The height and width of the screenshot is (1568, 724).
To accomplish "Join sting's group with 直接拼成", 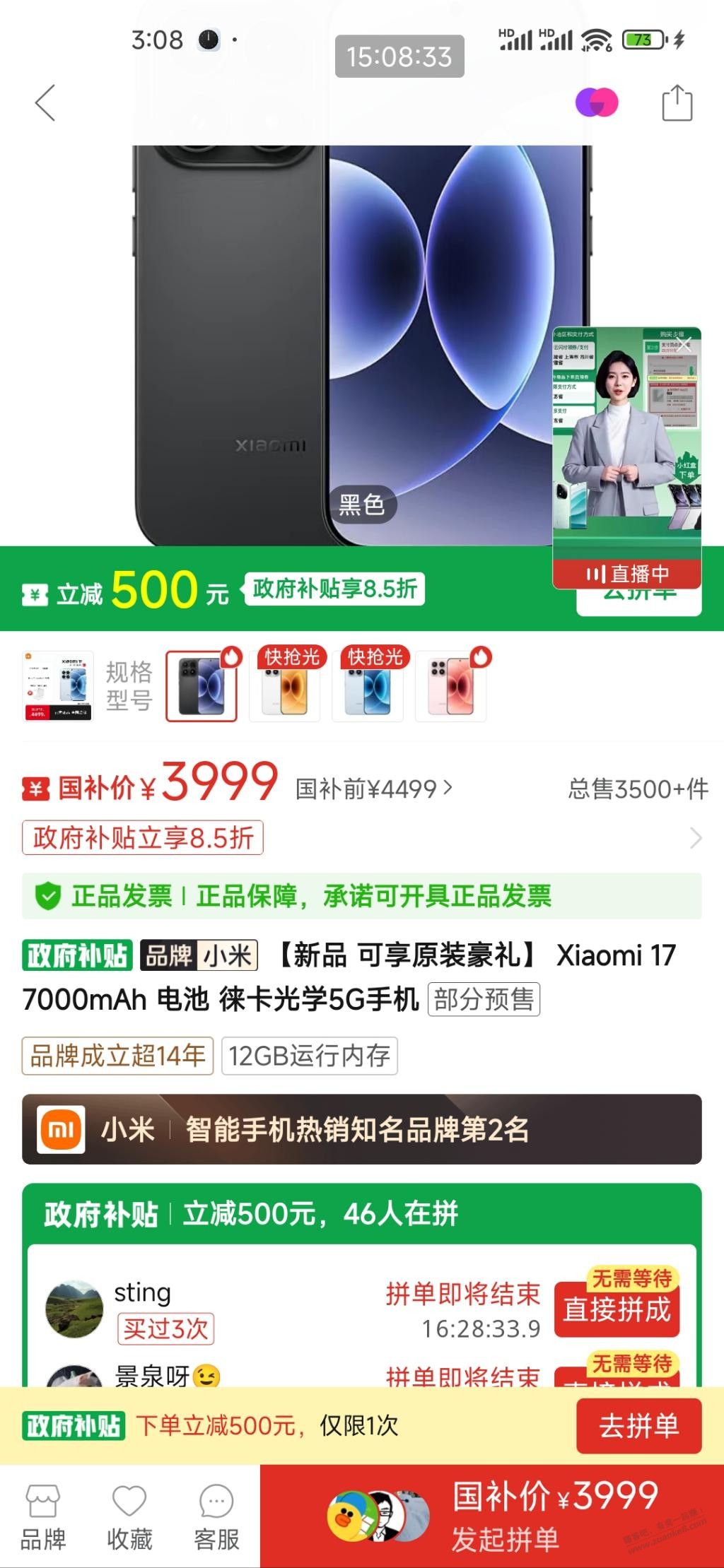I will pos(617,1309).
